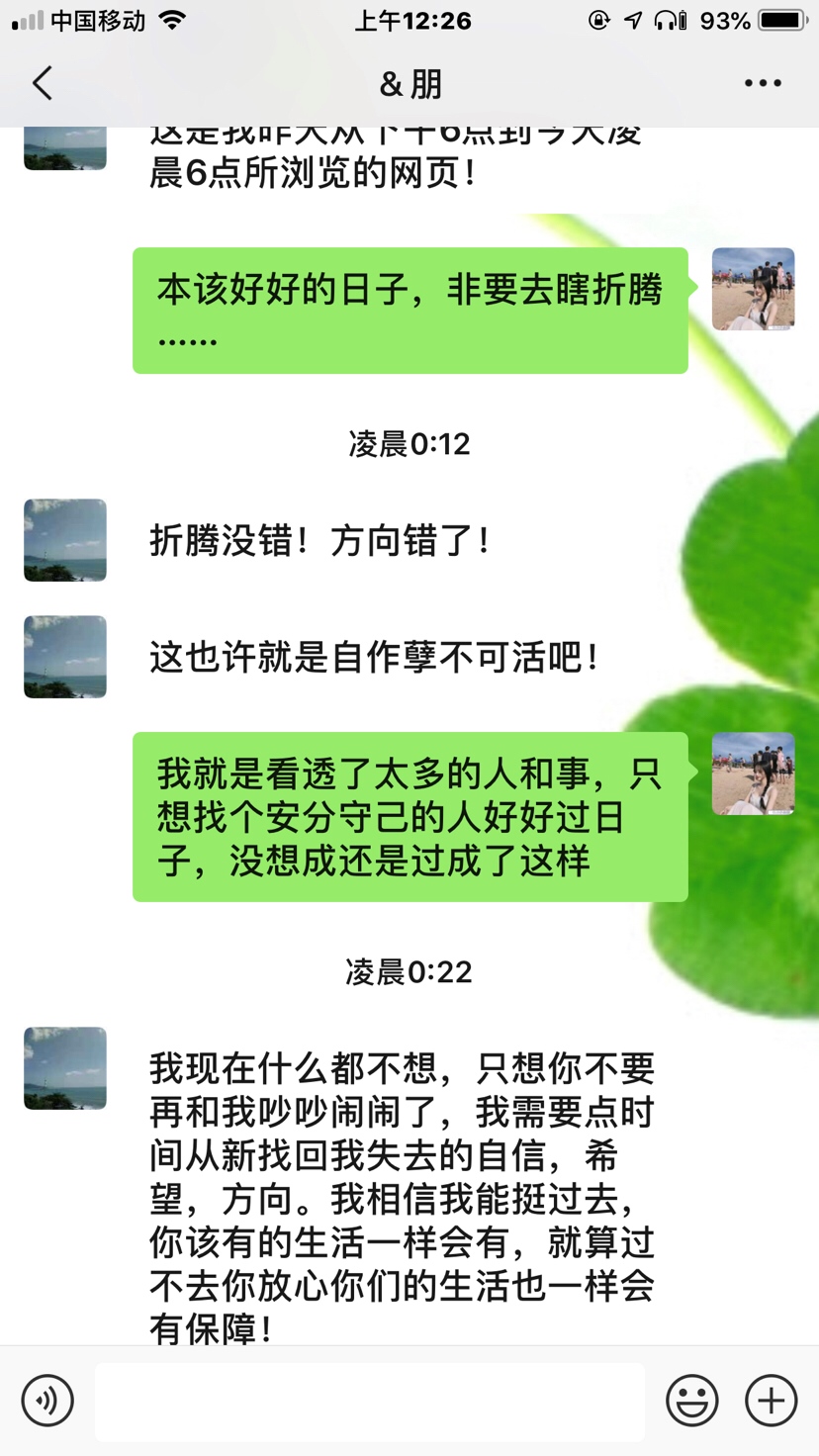The image size is (819, 1456).
Task: Open contact avatar beside 折腾没错 message
Action: 65,540
